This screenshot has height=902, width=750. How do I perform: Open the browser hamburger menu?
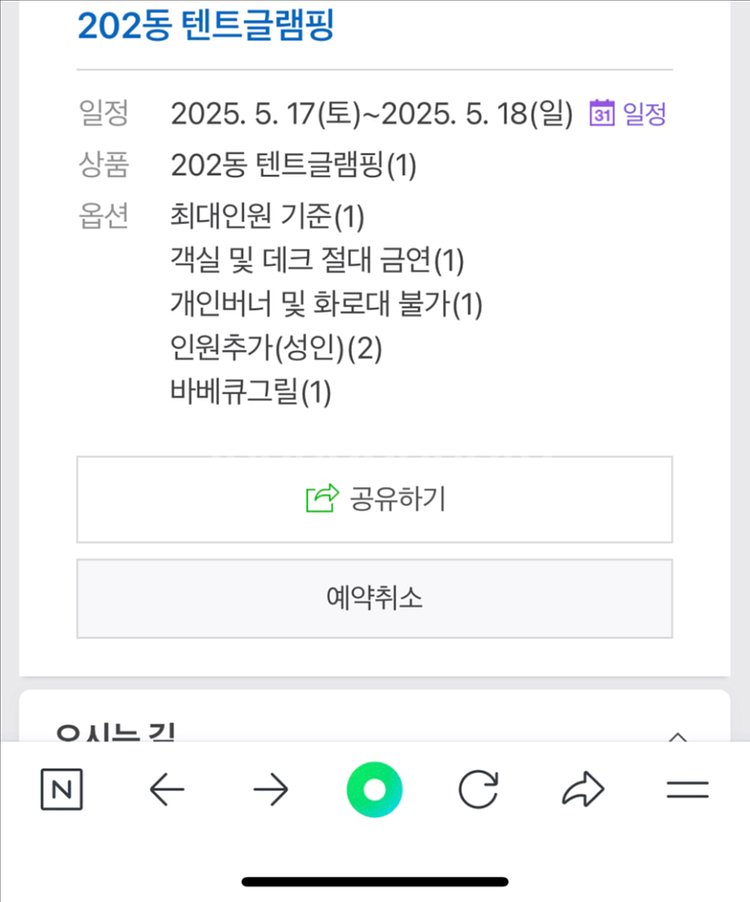687,791
